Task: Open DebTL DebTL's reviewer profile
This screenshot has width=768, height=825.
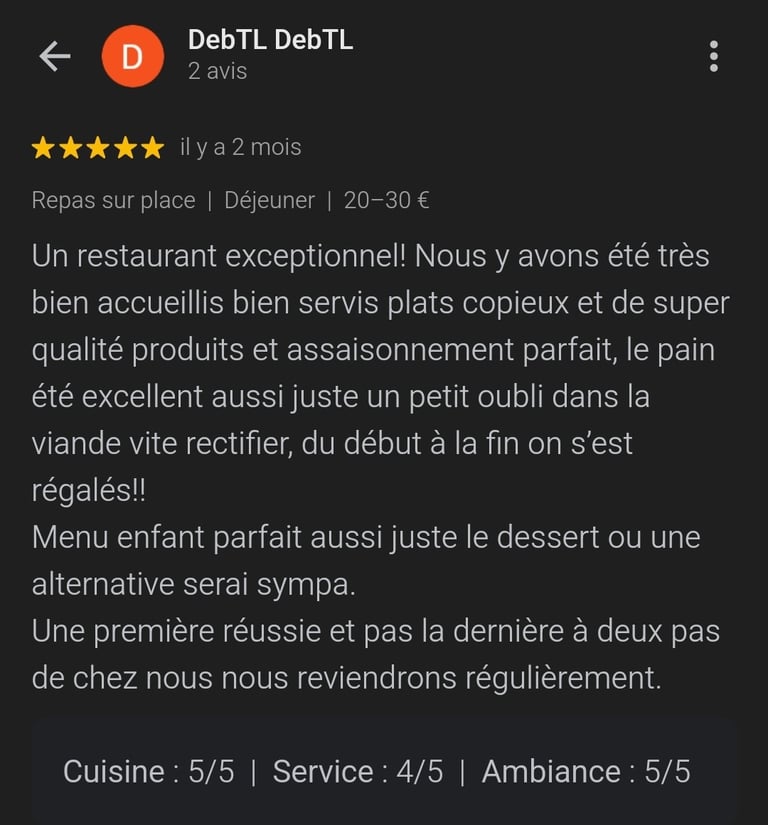Action: point(270,41)
